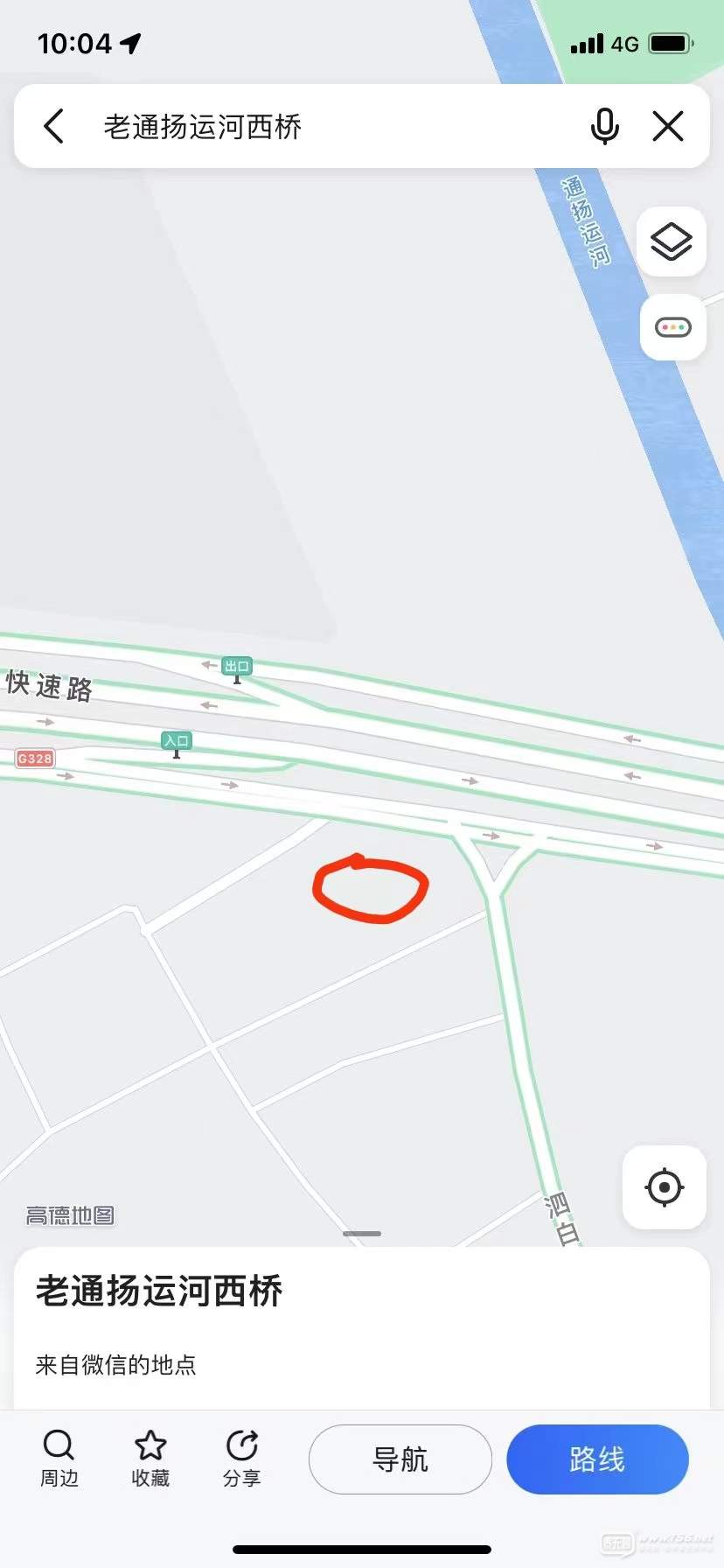The image size is (724, 1568).
Task: Tap the drag handle above the place card
Action: click(362, 1234)
